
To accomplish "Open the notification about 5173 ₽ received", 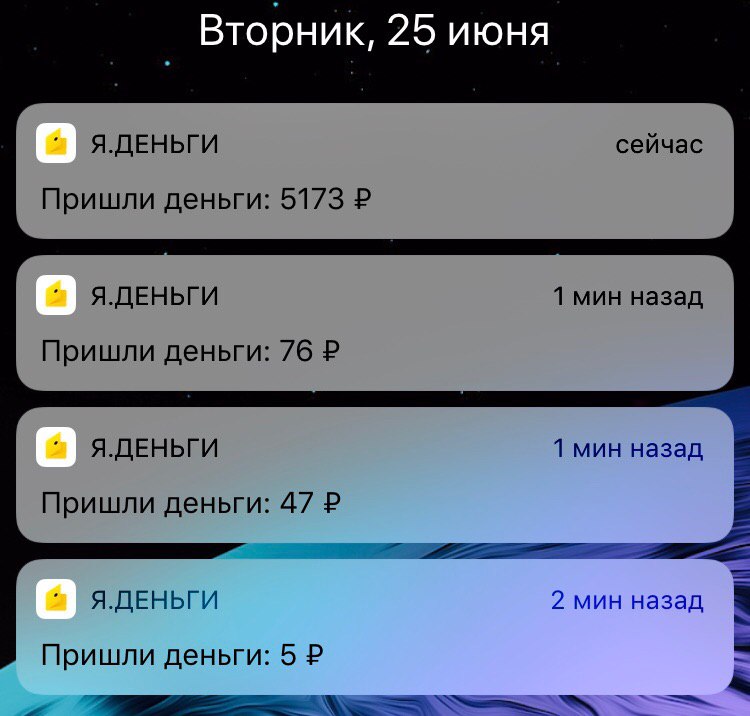I will coord(374,171).
